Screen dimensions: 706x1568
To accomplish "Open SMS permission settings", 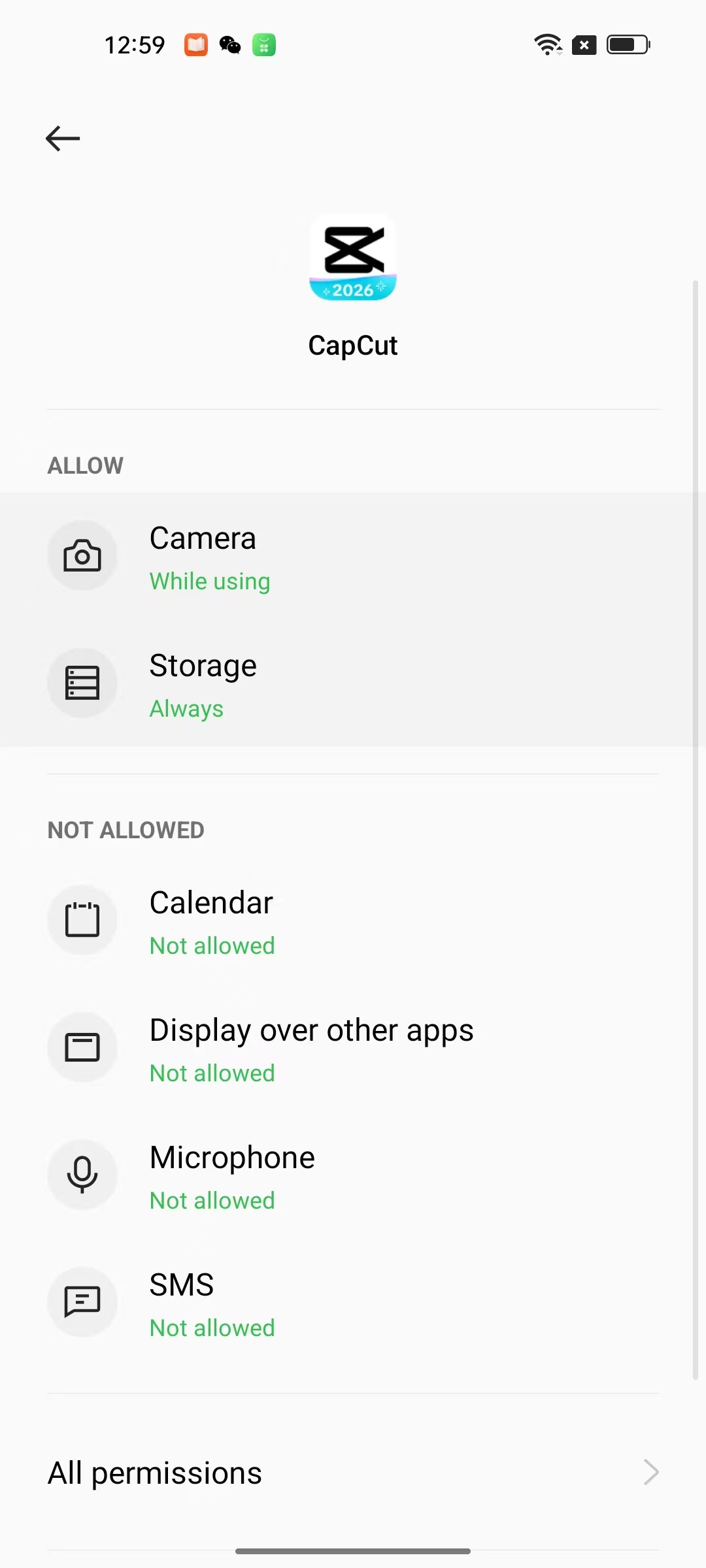I will 353,1303.
